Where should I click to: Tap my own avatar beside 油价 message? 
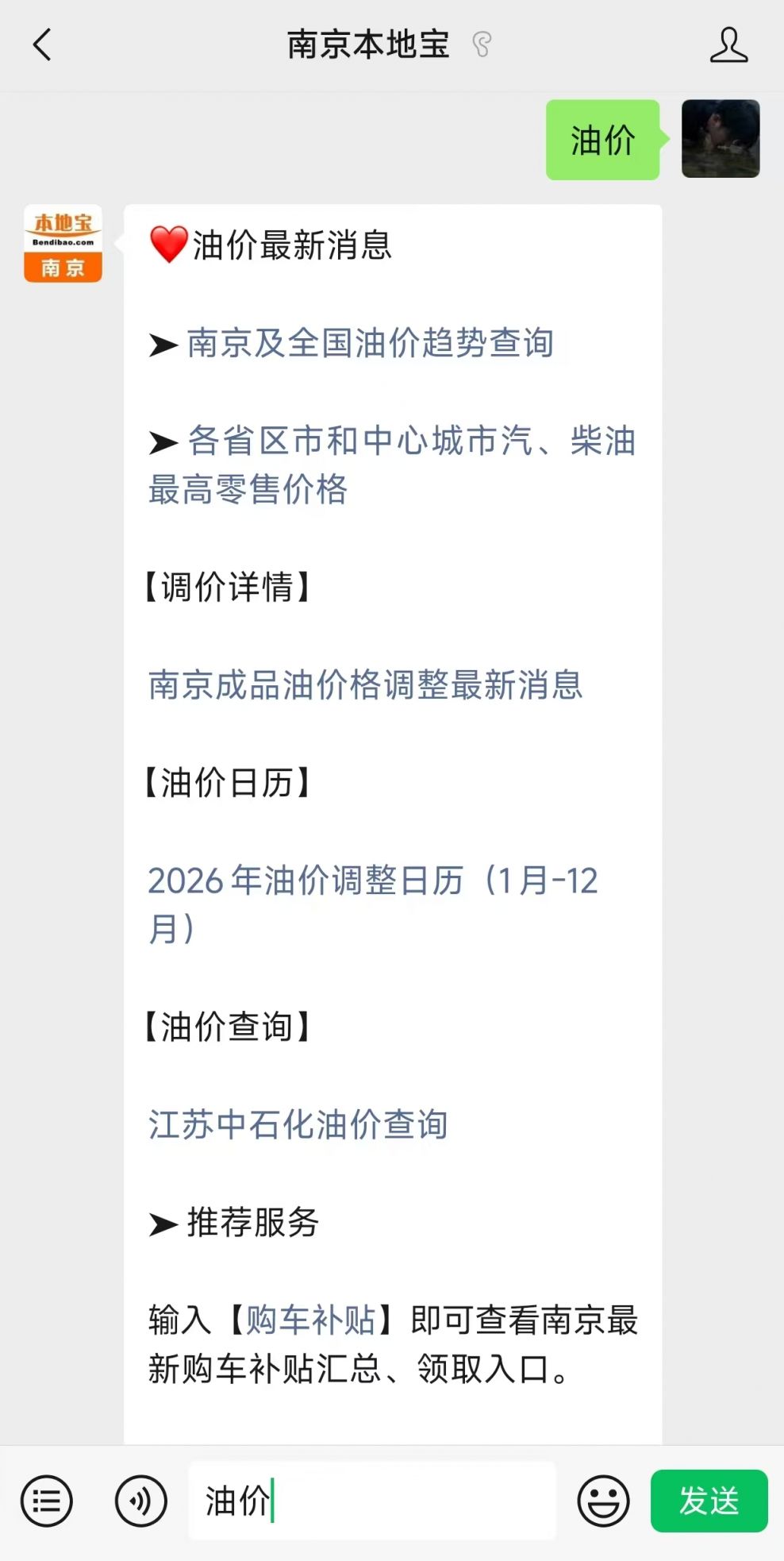pos(721,139)
